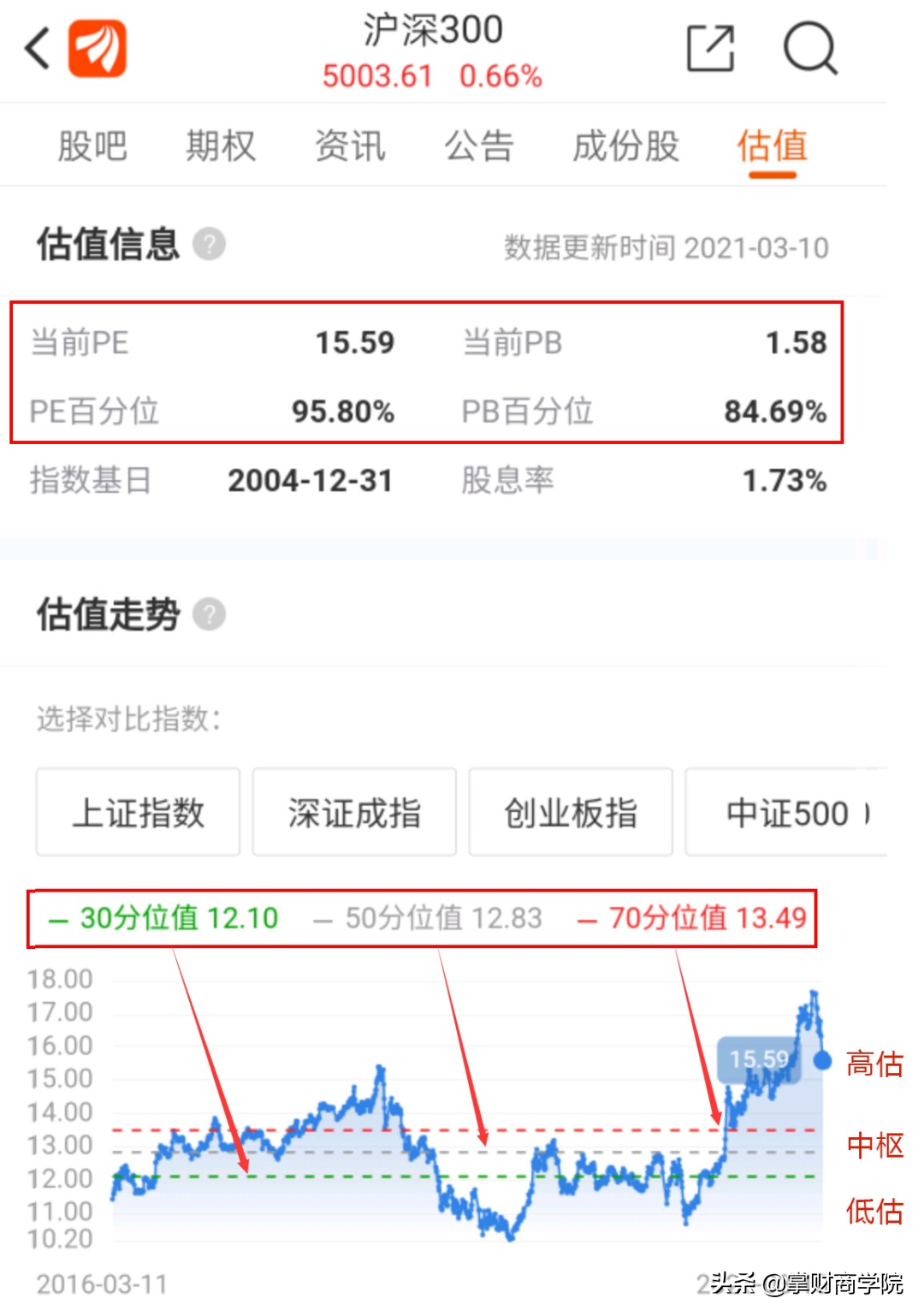Switch to the 股吧 tab
Viewport: 924px width, 1316px height.
pyautogui.click(x=92, y=145)
